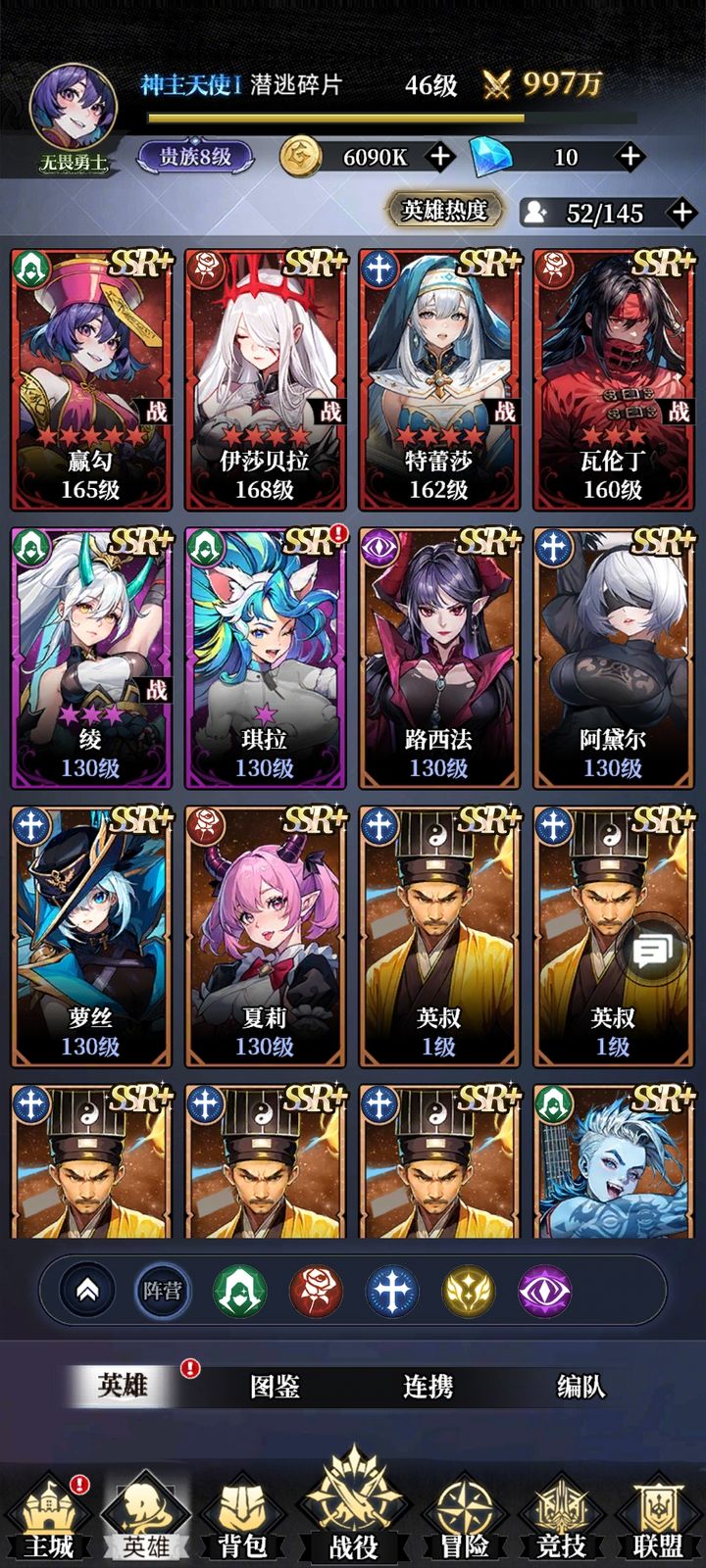Open hero card 路西法
706x1568 pixels.
coord(438,658)
